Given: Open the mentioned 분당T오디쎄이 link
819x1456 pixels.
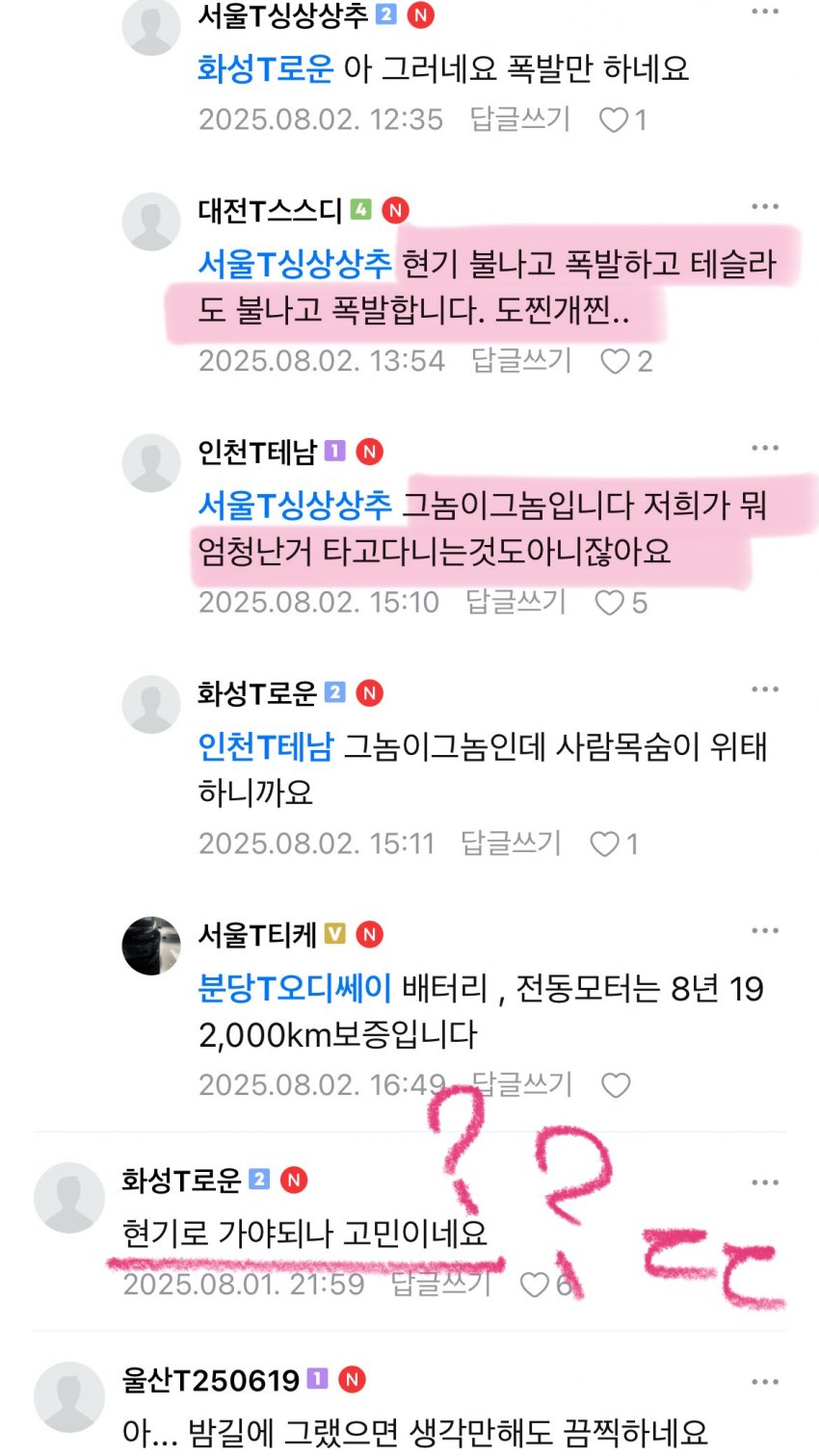Looking at the screenshot, I should click(x=294, y=988).
